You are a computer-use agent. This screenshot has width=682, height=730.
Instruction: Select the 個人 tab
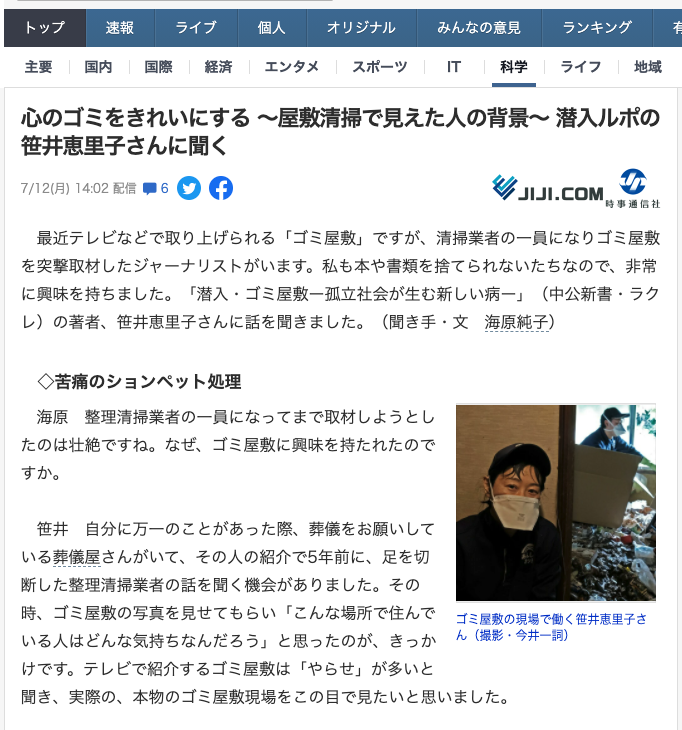[x=271, y=28]
